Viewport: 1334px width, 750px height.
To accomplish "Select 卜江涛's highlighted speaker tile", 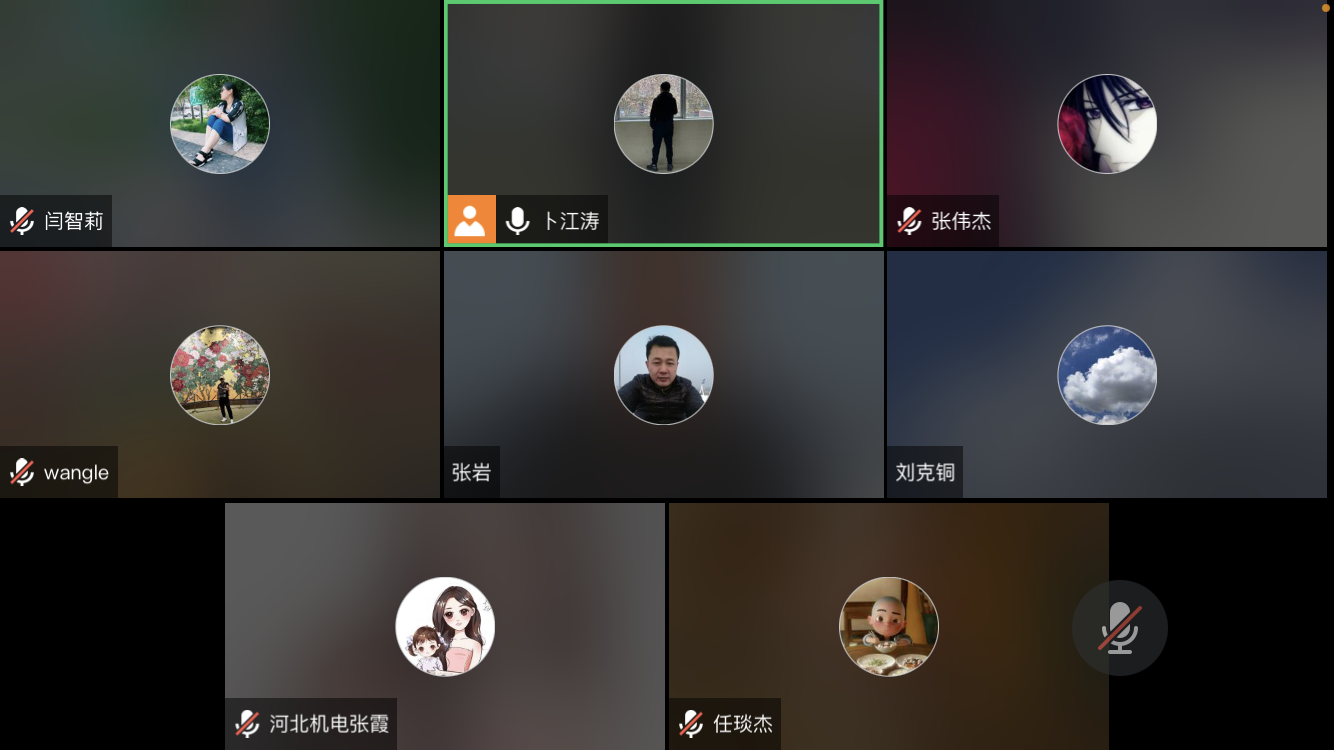I will 663,124.
